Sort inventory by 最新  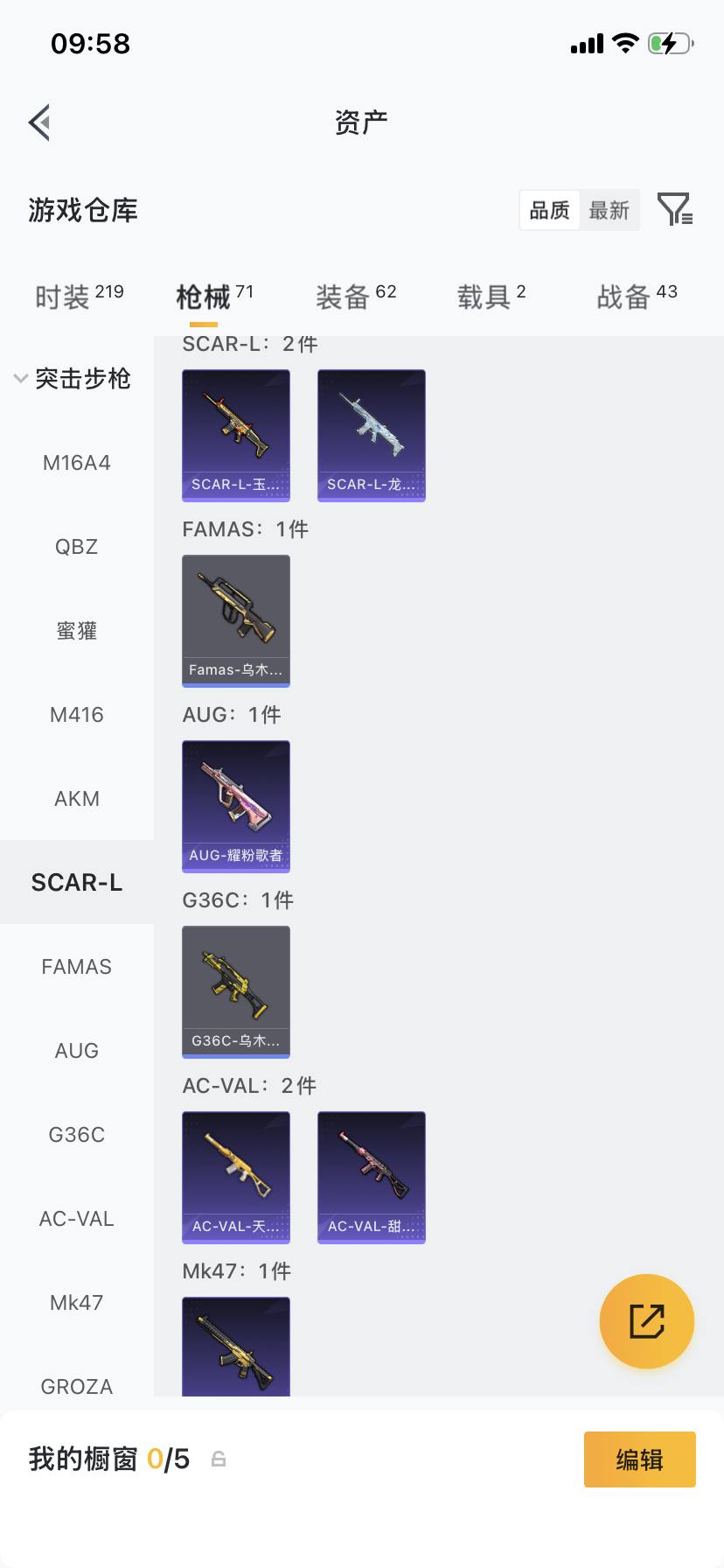609,210
